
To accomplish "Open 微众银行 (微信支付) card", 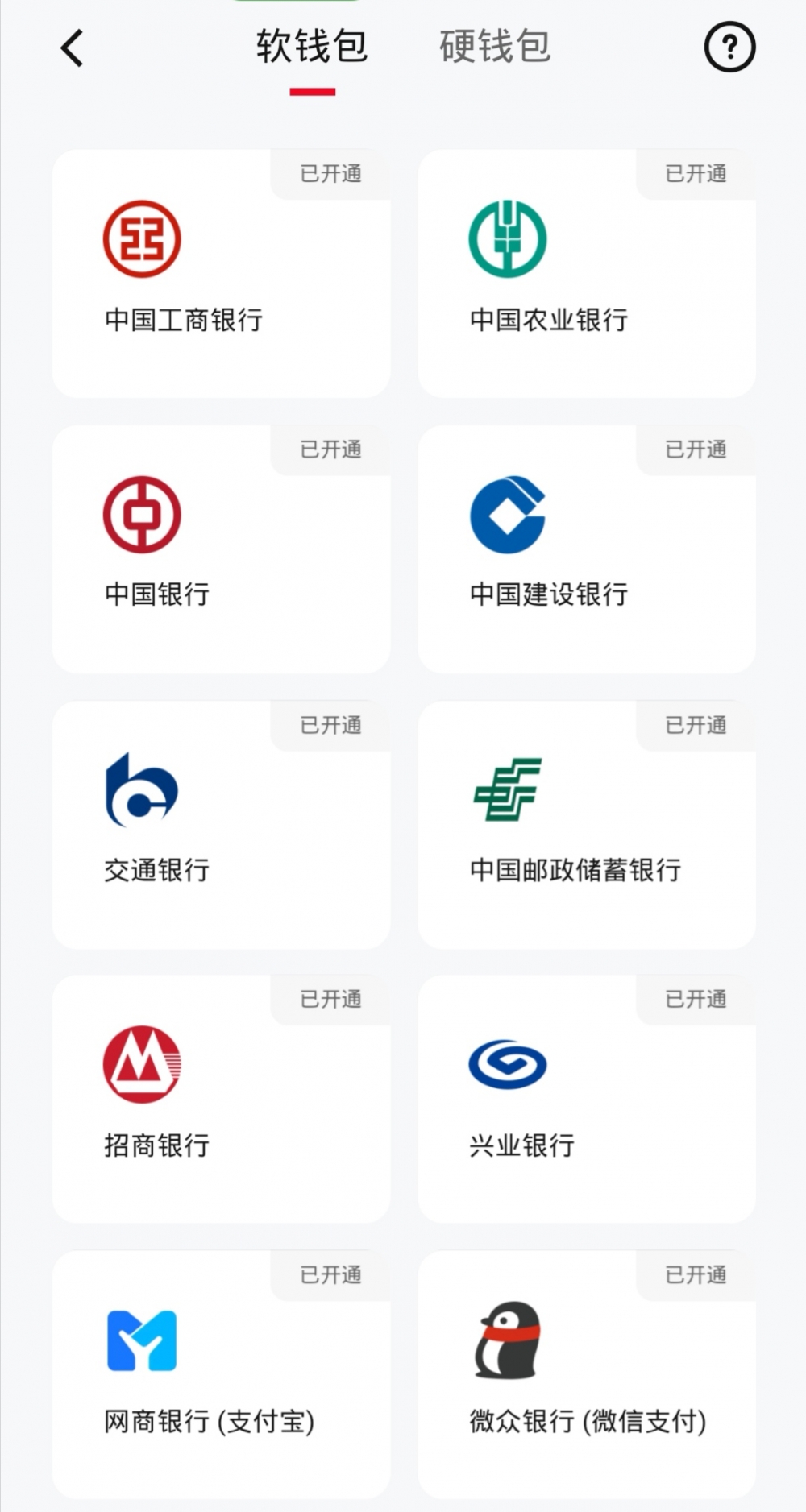I will [587, 1375].
